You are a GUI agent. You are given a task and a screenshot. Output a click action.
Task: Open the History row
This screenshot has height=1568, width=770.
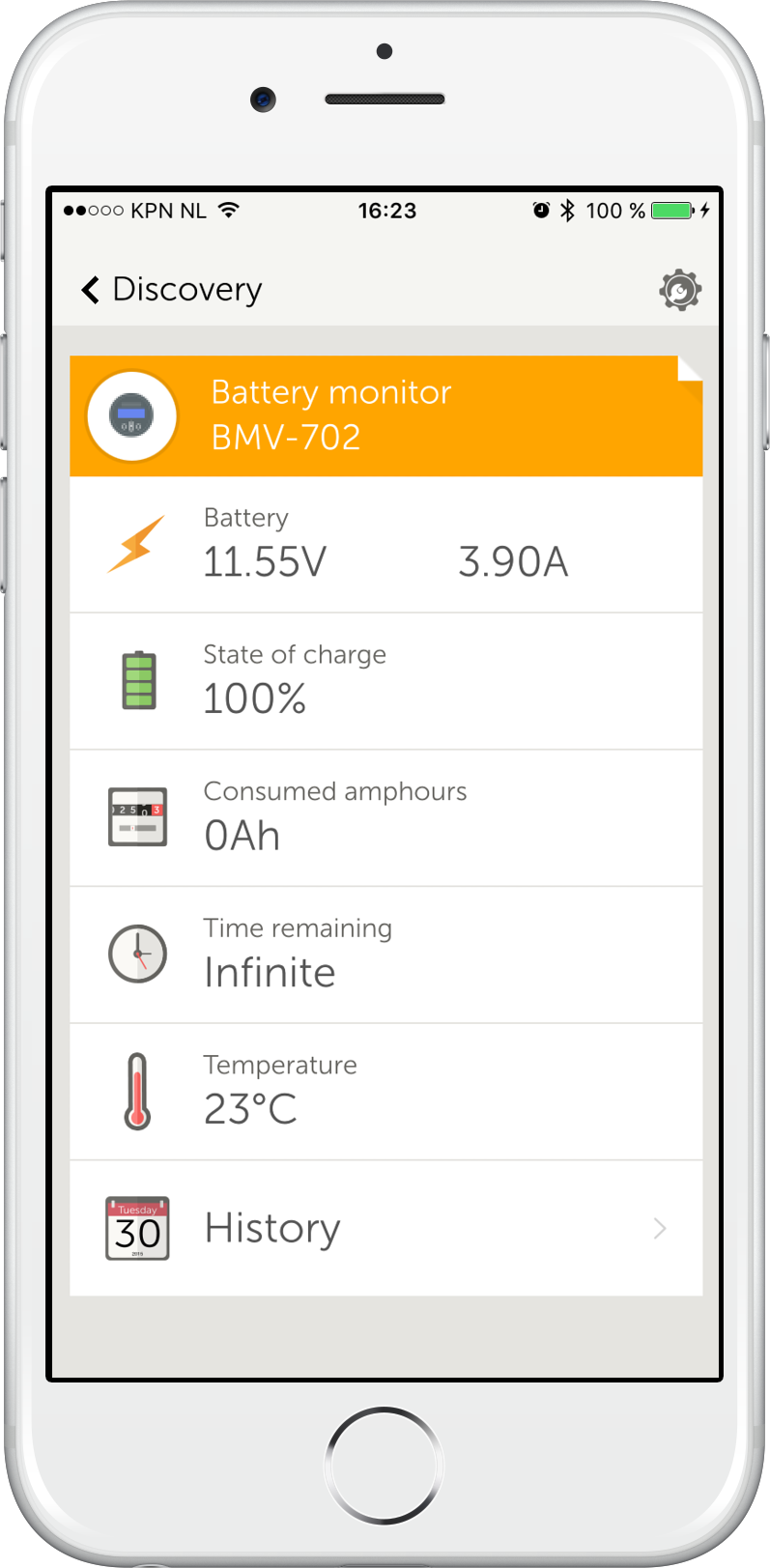(385, 1228)
